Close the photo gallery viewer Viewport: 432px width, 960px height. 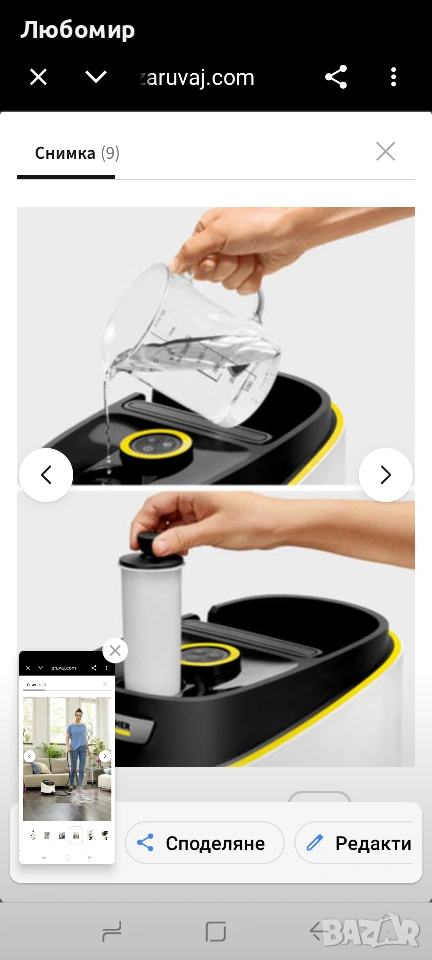(385, 152)
